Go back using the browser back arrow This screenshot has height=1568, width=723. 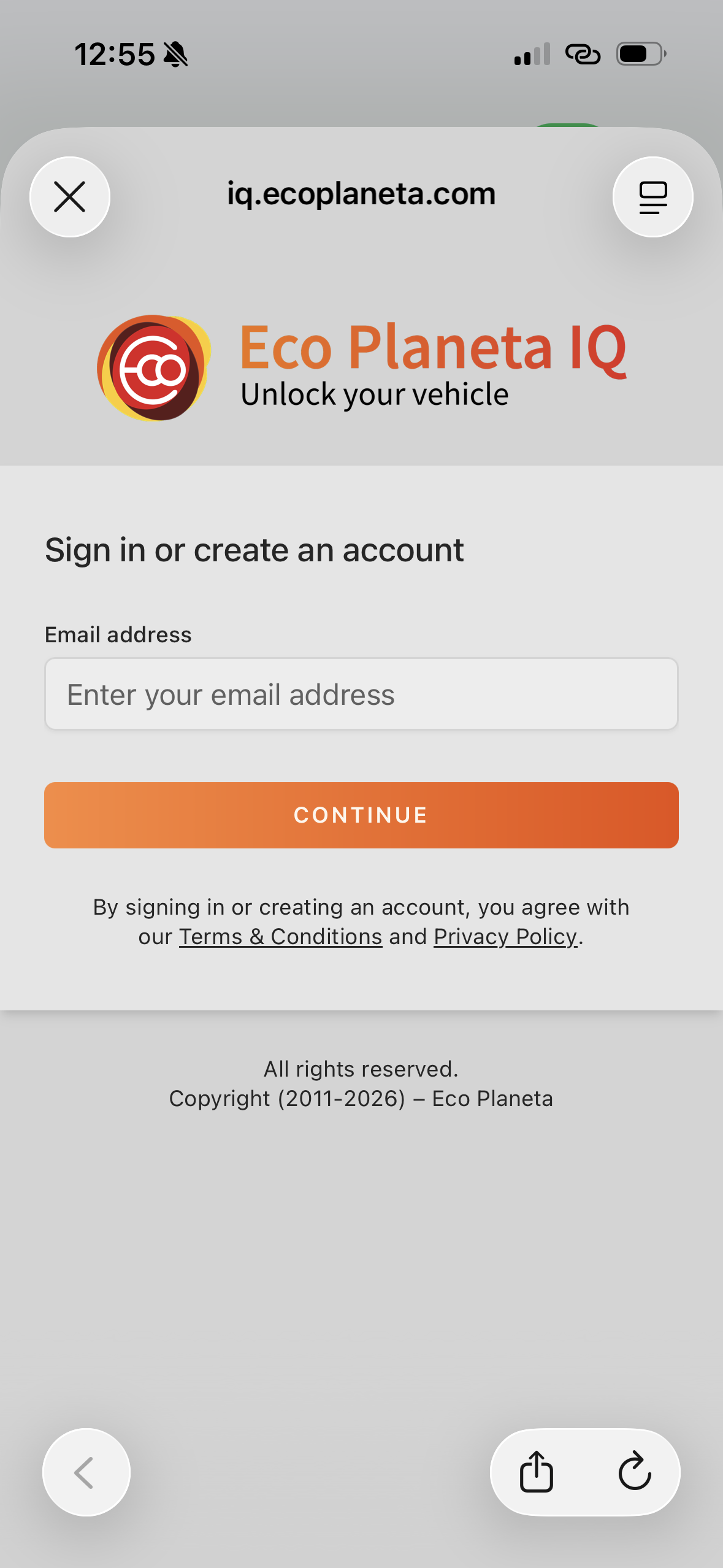click(86, 1472)
